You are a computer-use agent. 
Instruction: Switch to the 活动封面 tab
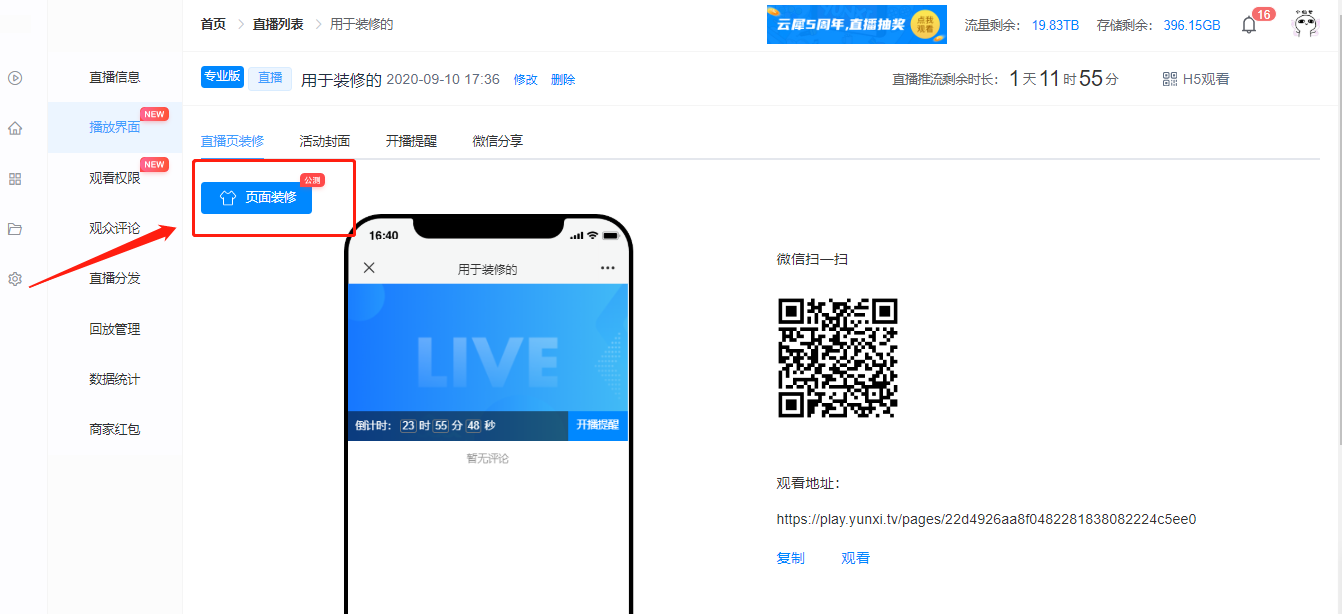[324, 141]
